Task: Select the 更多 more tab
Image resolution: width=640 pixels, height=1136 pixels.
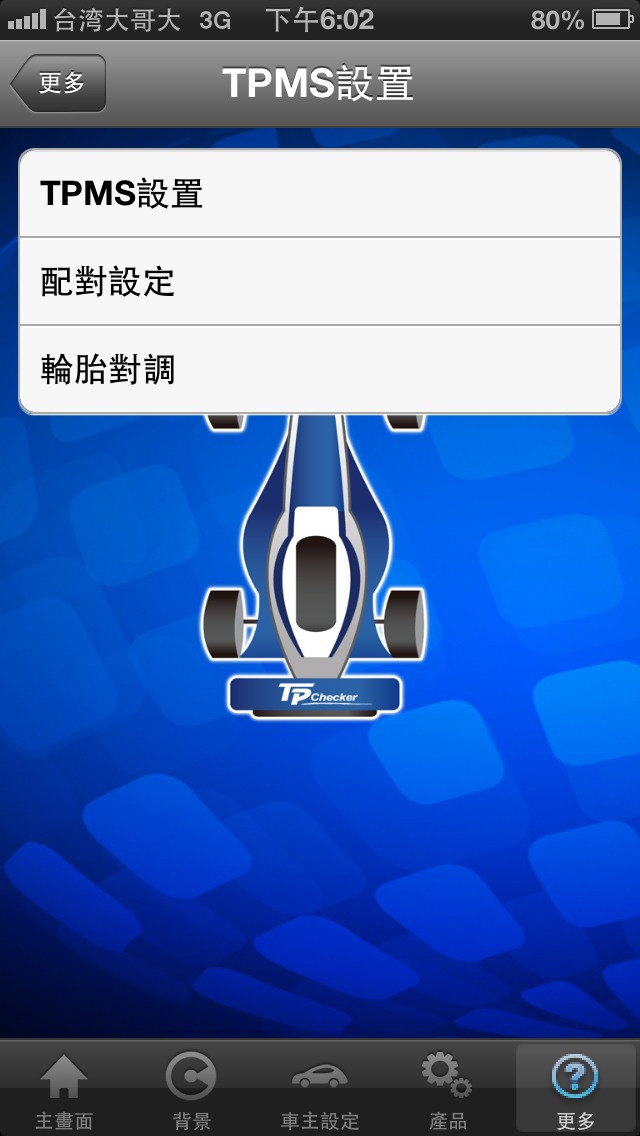Action: pos(575,1088)
